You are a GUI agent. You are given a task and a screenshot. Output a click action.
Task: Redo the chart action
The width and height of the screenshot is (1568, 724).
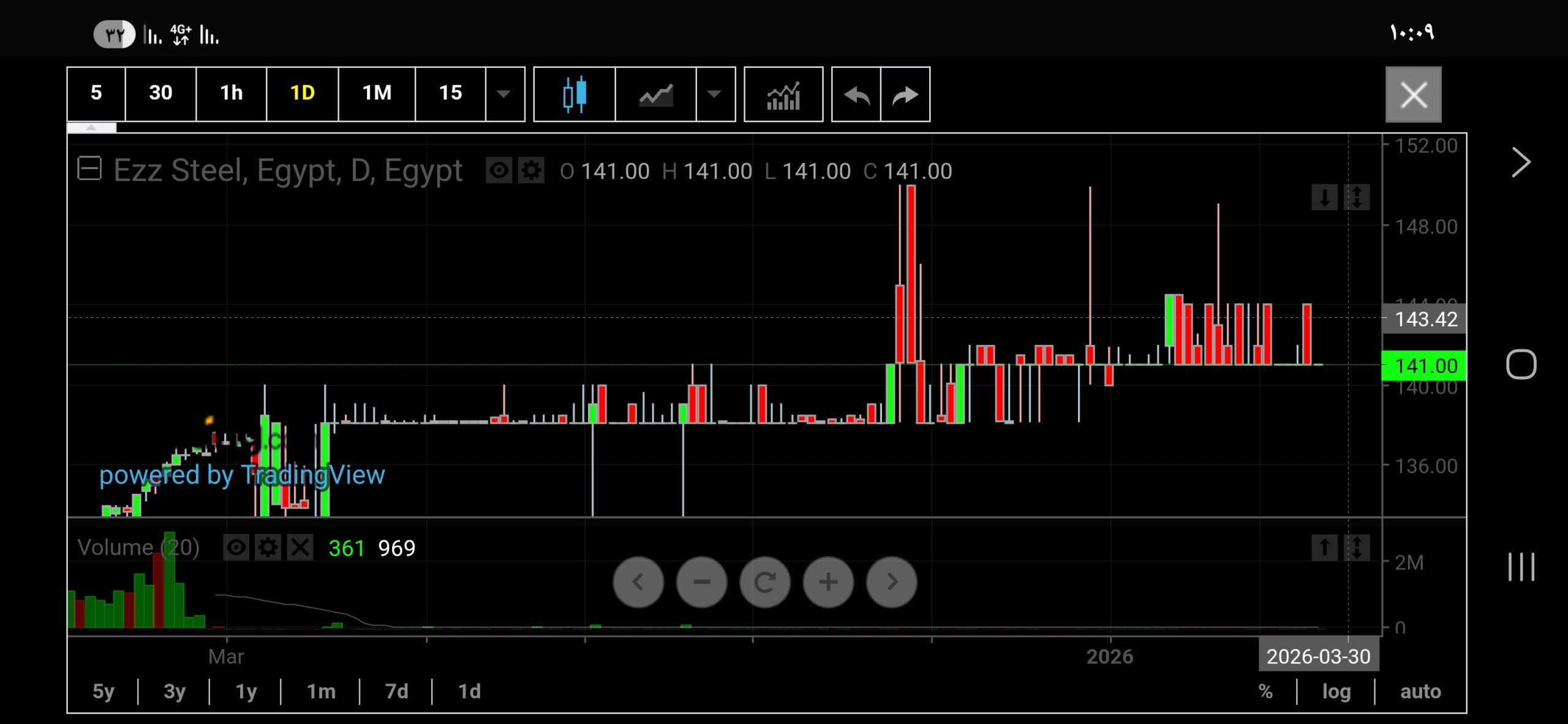[x=905, y=94]
